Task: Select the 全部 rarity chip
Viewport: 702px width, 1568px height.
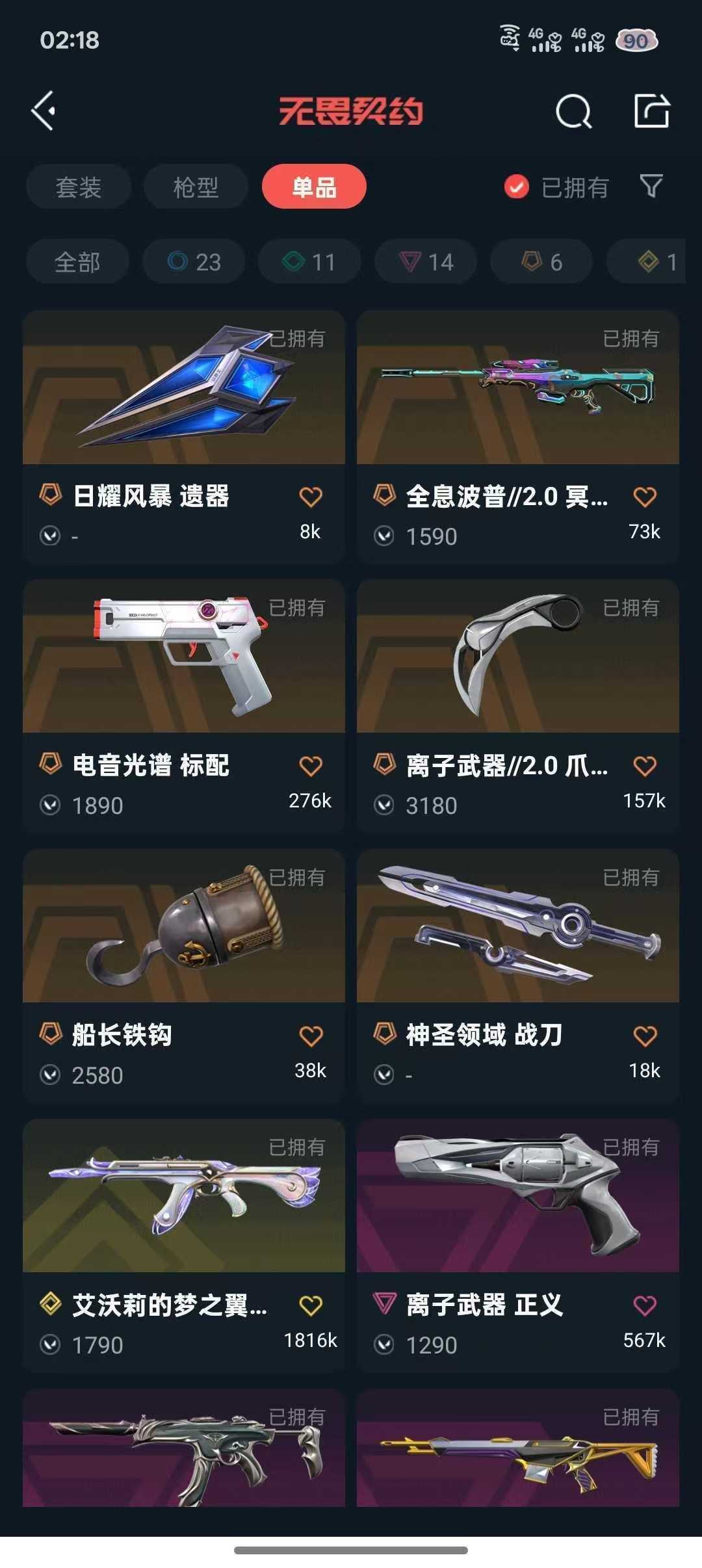Action: tap(77, 262)
